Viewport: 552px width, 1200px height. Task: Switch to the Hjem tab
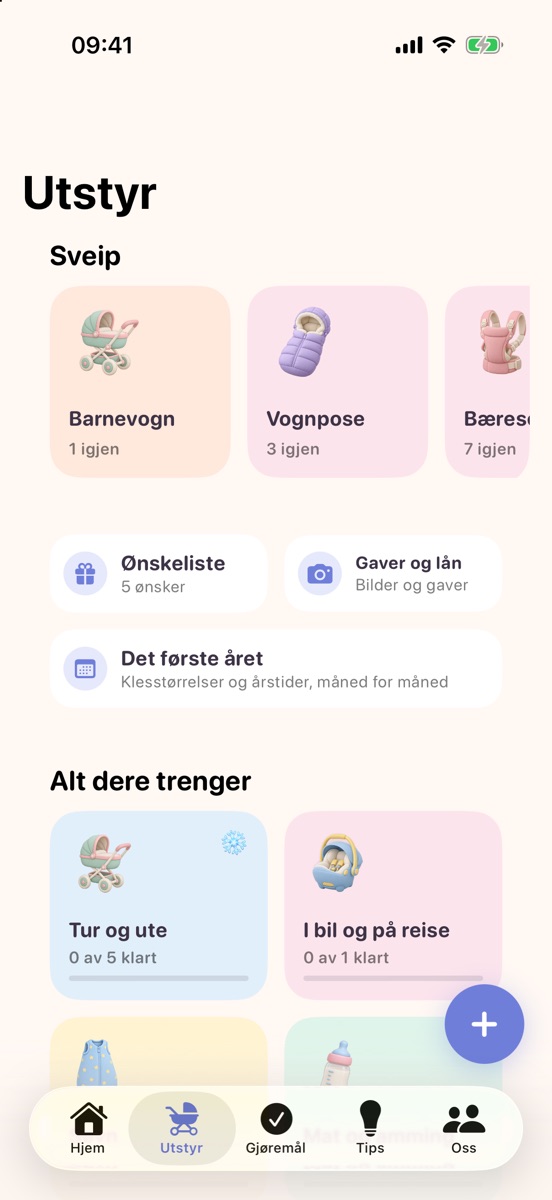pyautogui.click(x=87, y=1128)
